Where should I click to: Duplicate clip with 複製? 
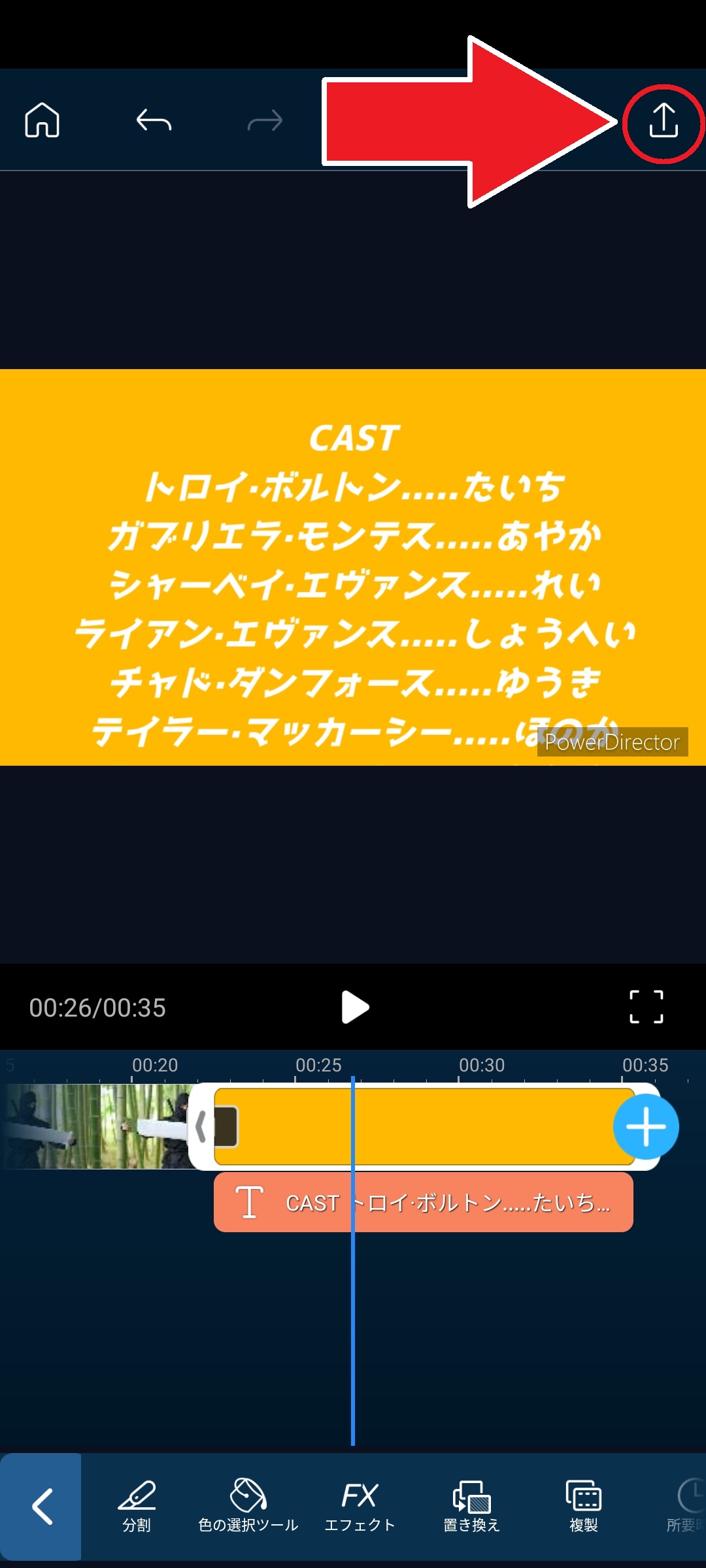click(x=583, y=1507)
